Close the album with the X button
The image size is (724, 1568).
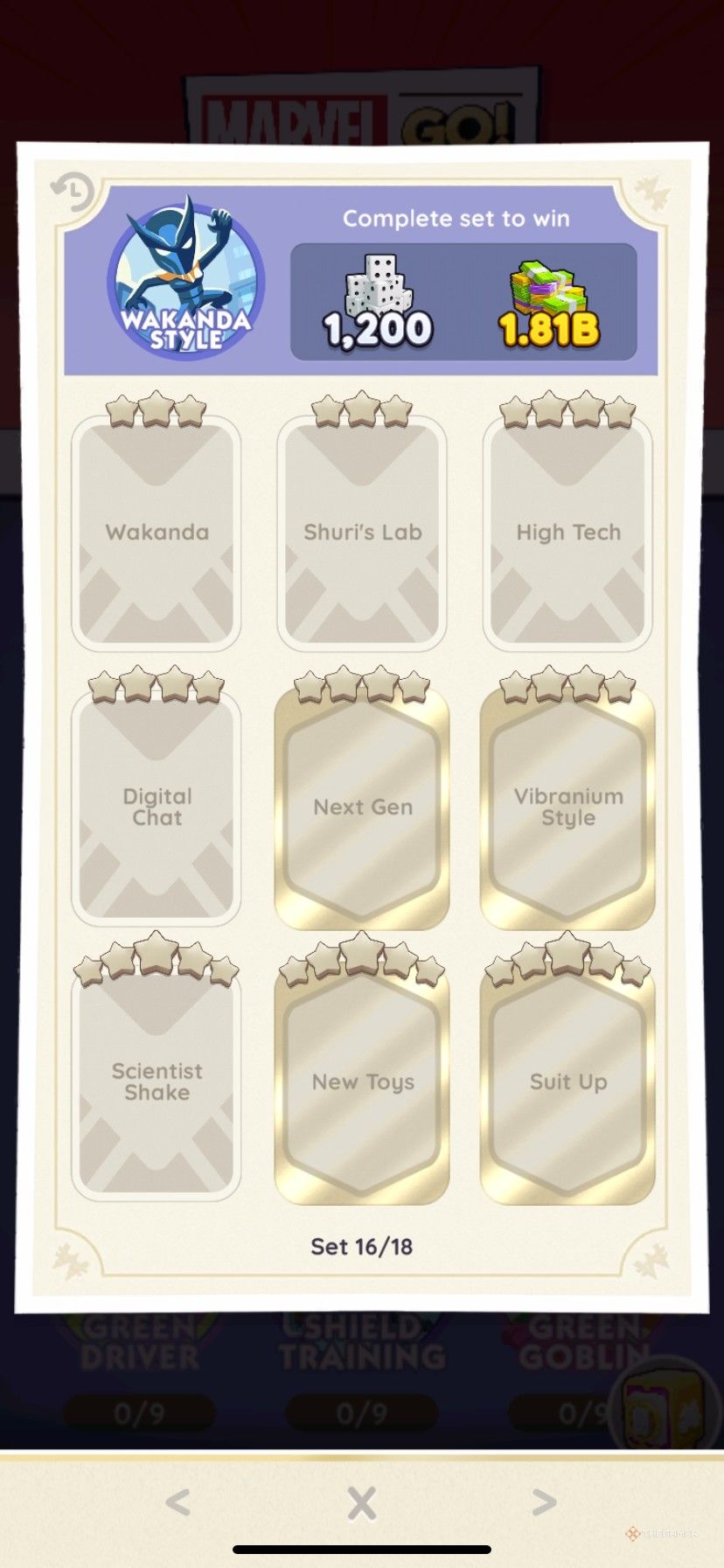pos(362,1503)
